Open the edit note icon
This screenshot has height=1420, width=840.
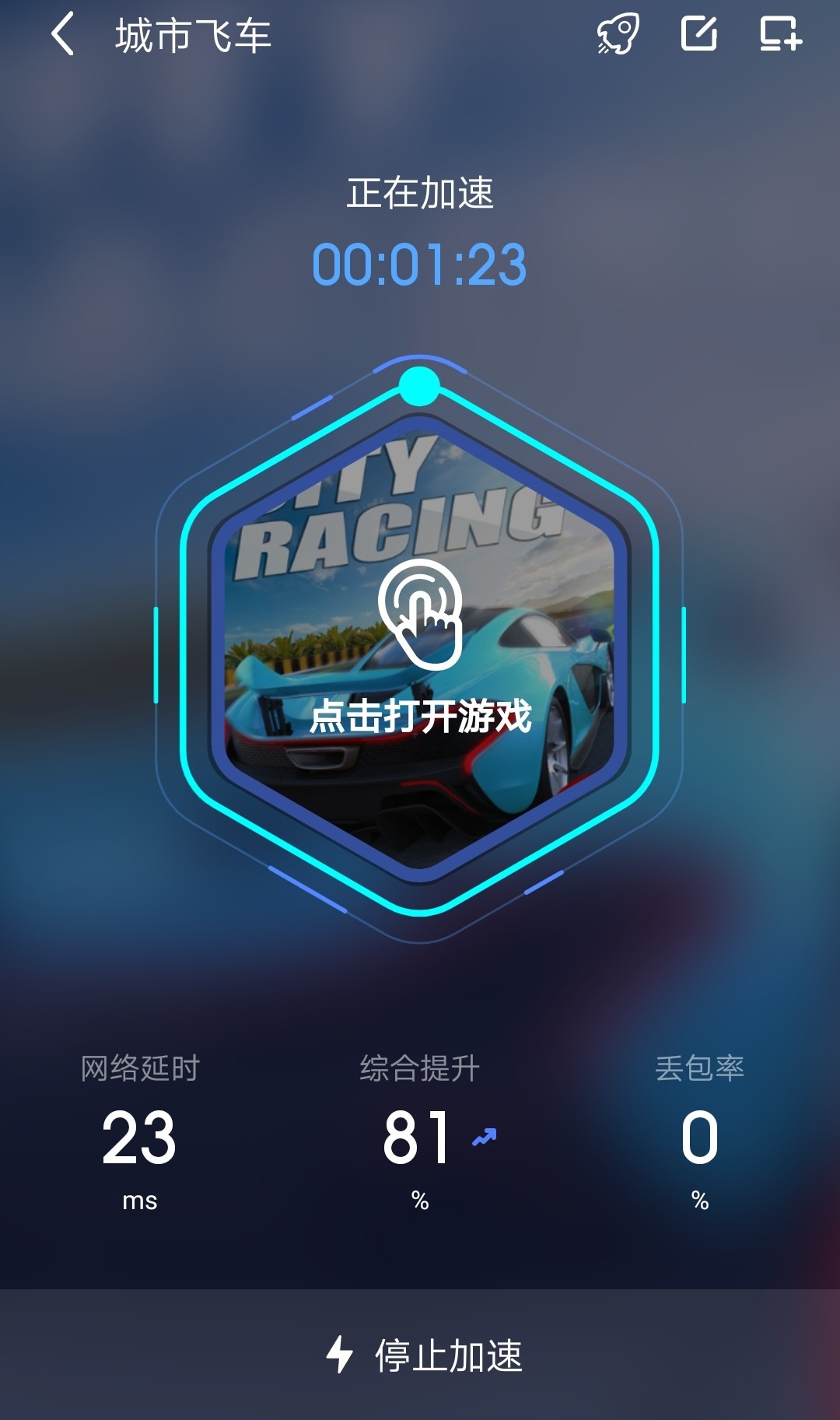[x=698, y=34]
